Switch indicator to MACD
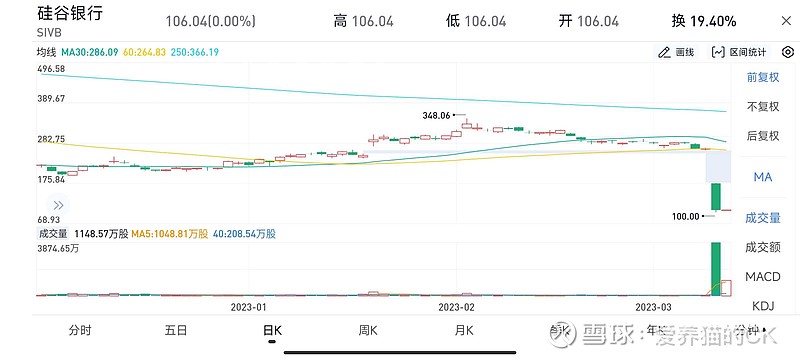Viewport: 800px width, 360px height. coord(763,277)
